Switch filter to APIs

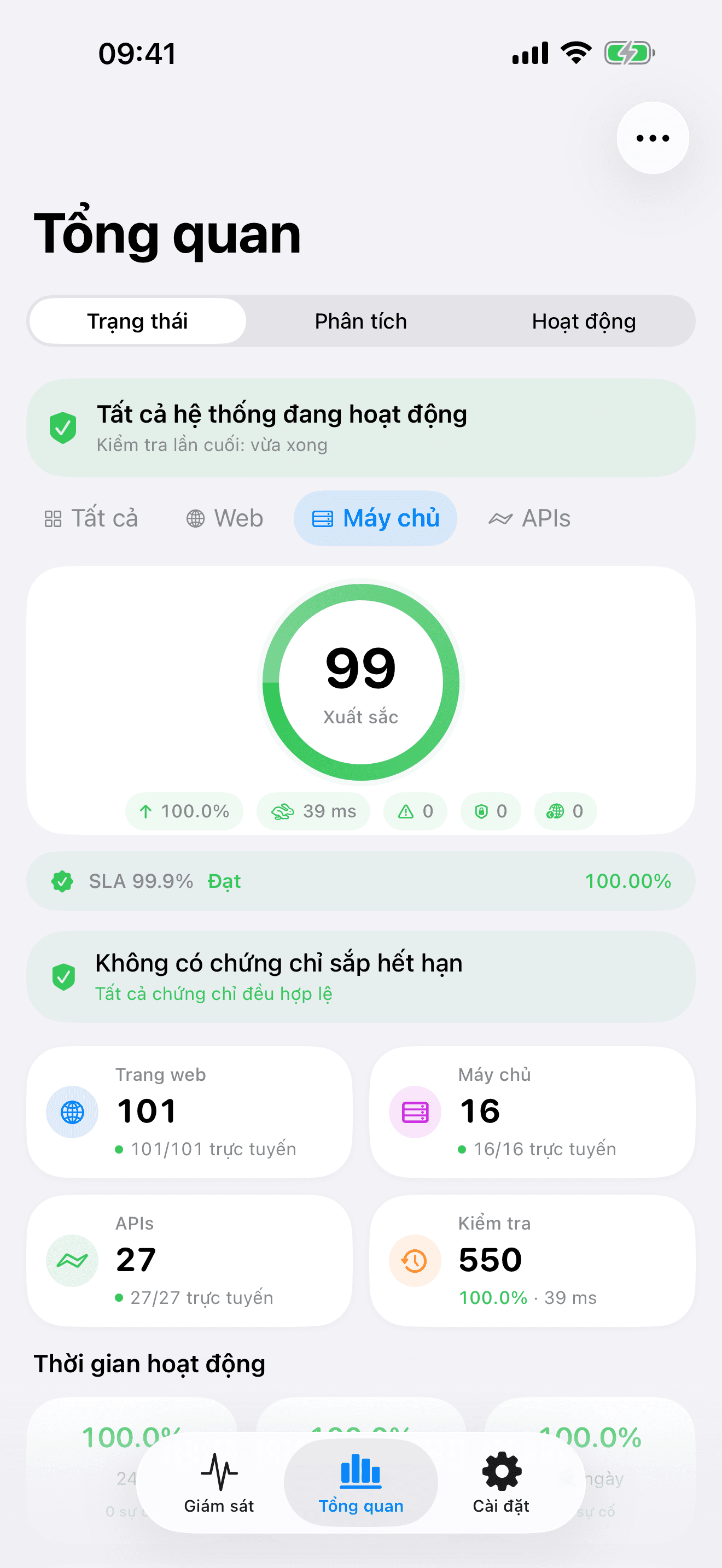[x=529, y=518]
